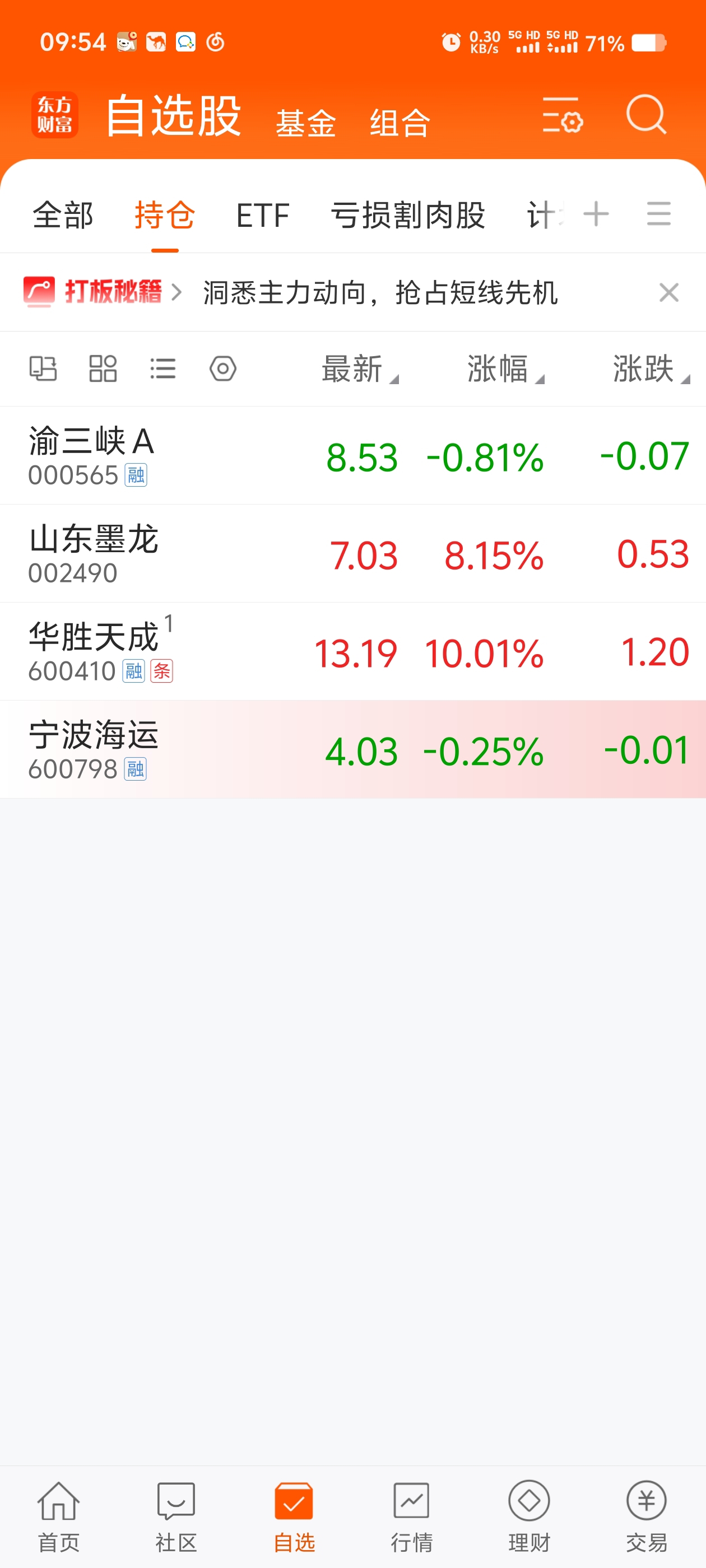Open 山东墨龙 stock details
The image size is (706, 1568).
click(352, 554)
